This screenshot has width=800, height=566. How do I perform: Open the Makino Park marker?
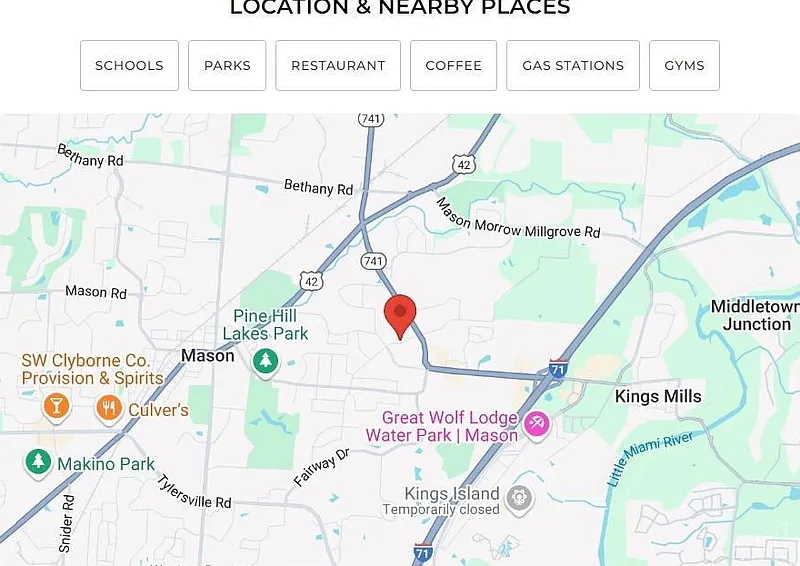[x=38, y=462]
